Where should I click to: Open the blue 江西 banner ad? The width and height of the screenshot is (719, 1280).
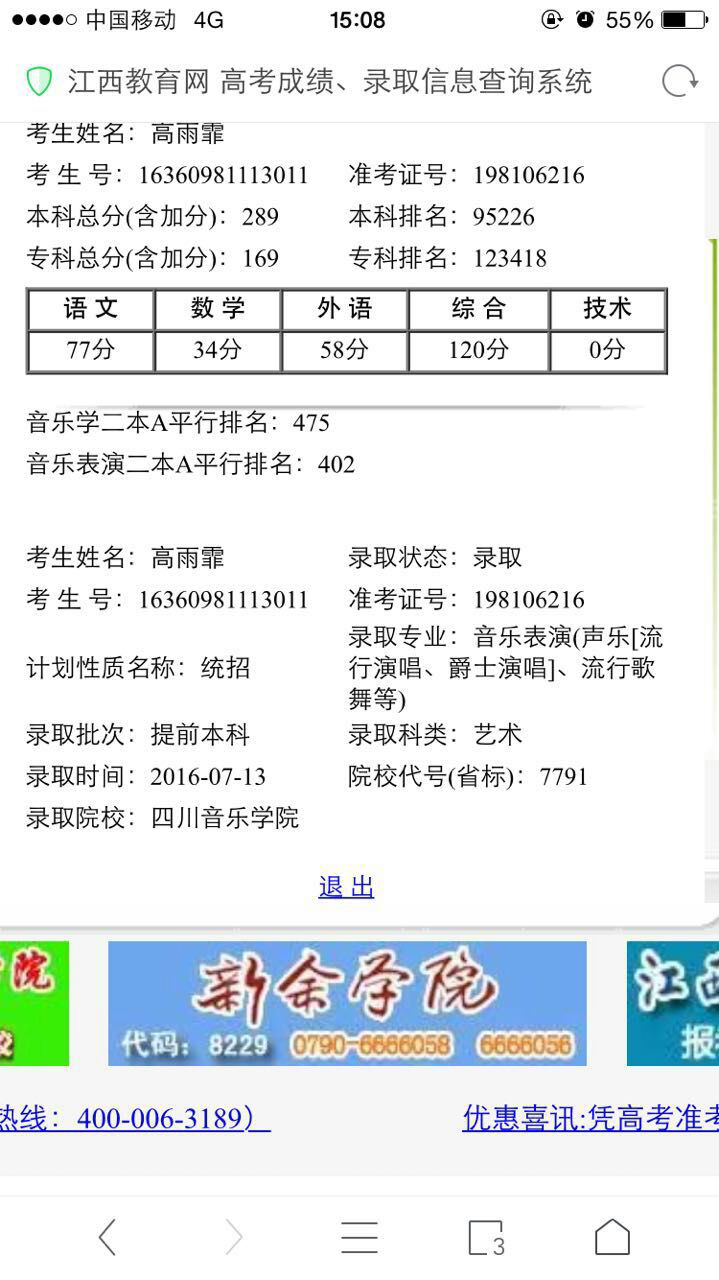(x=675, y=1003)
